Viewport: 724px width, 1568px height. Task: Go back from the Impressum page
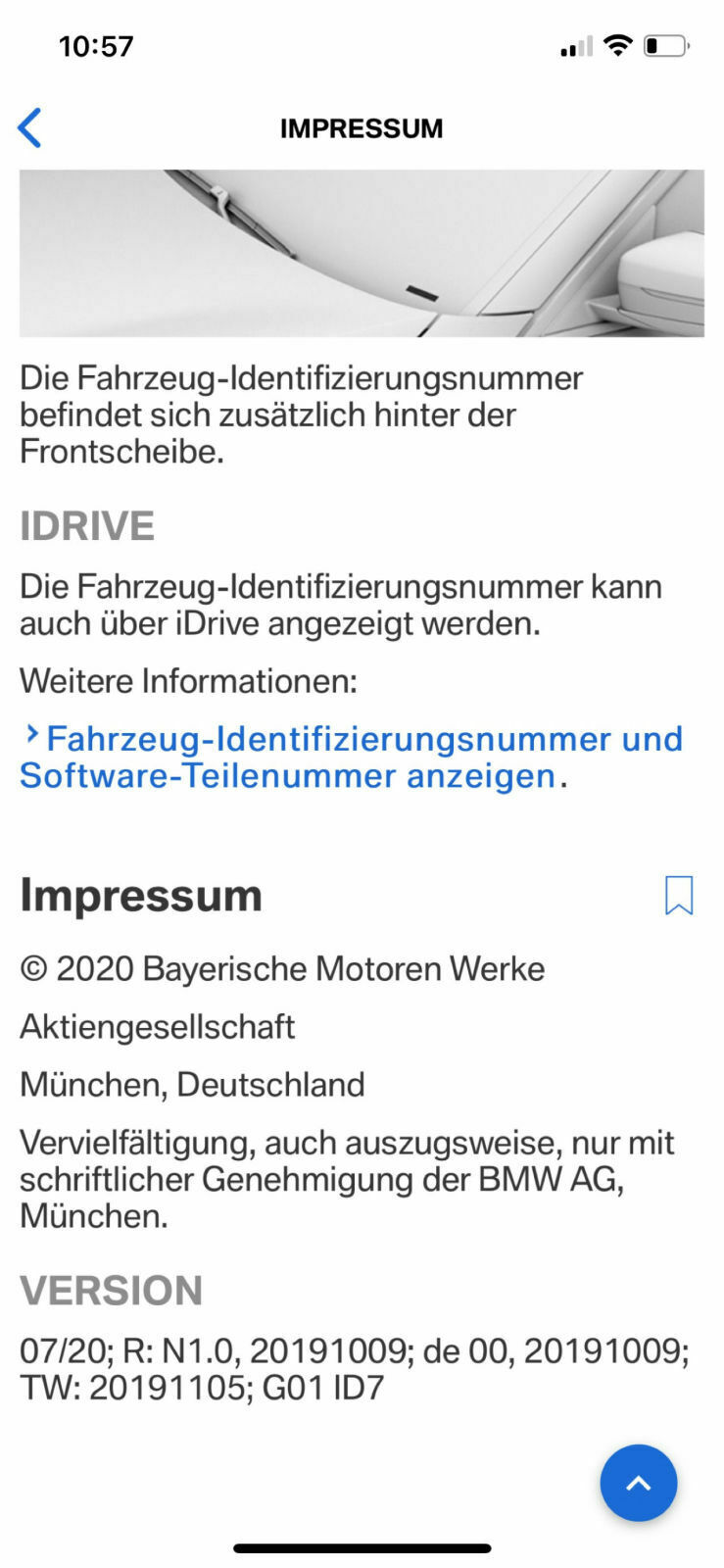tap(30, 128)
